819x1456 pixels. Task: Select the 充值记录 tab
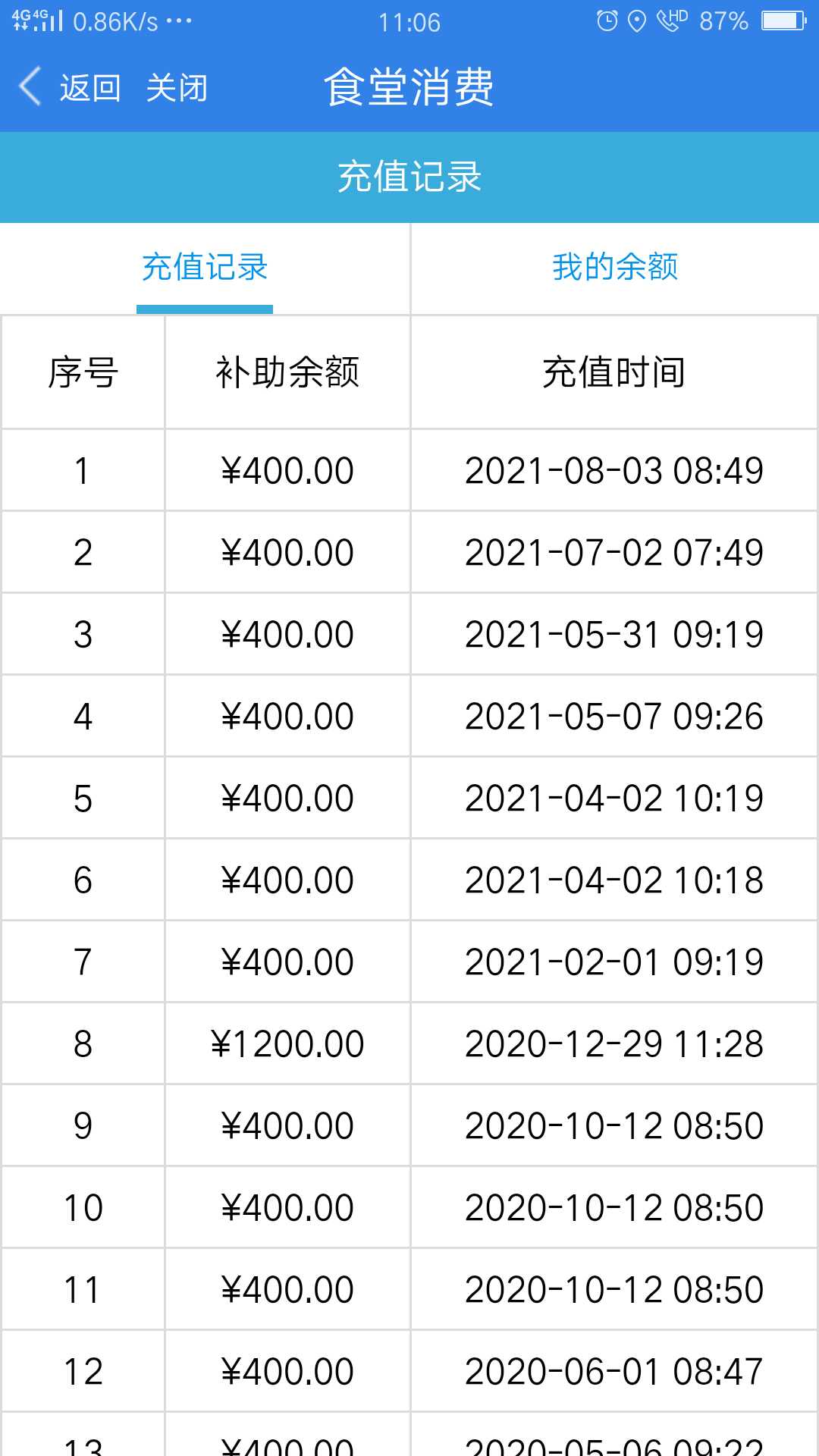[x=205, y=267]
